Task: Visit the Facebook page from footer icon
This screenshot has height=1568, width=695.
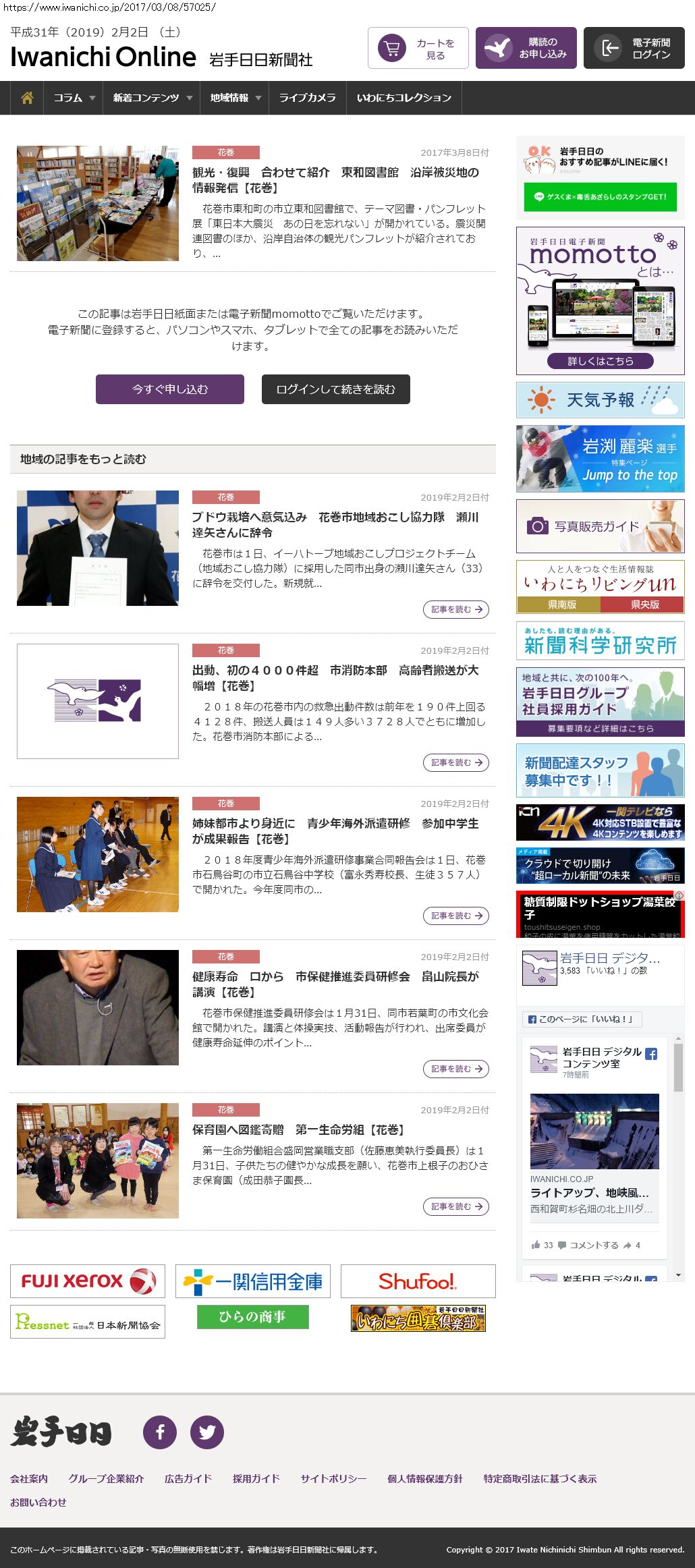Action: [160, 1432]
